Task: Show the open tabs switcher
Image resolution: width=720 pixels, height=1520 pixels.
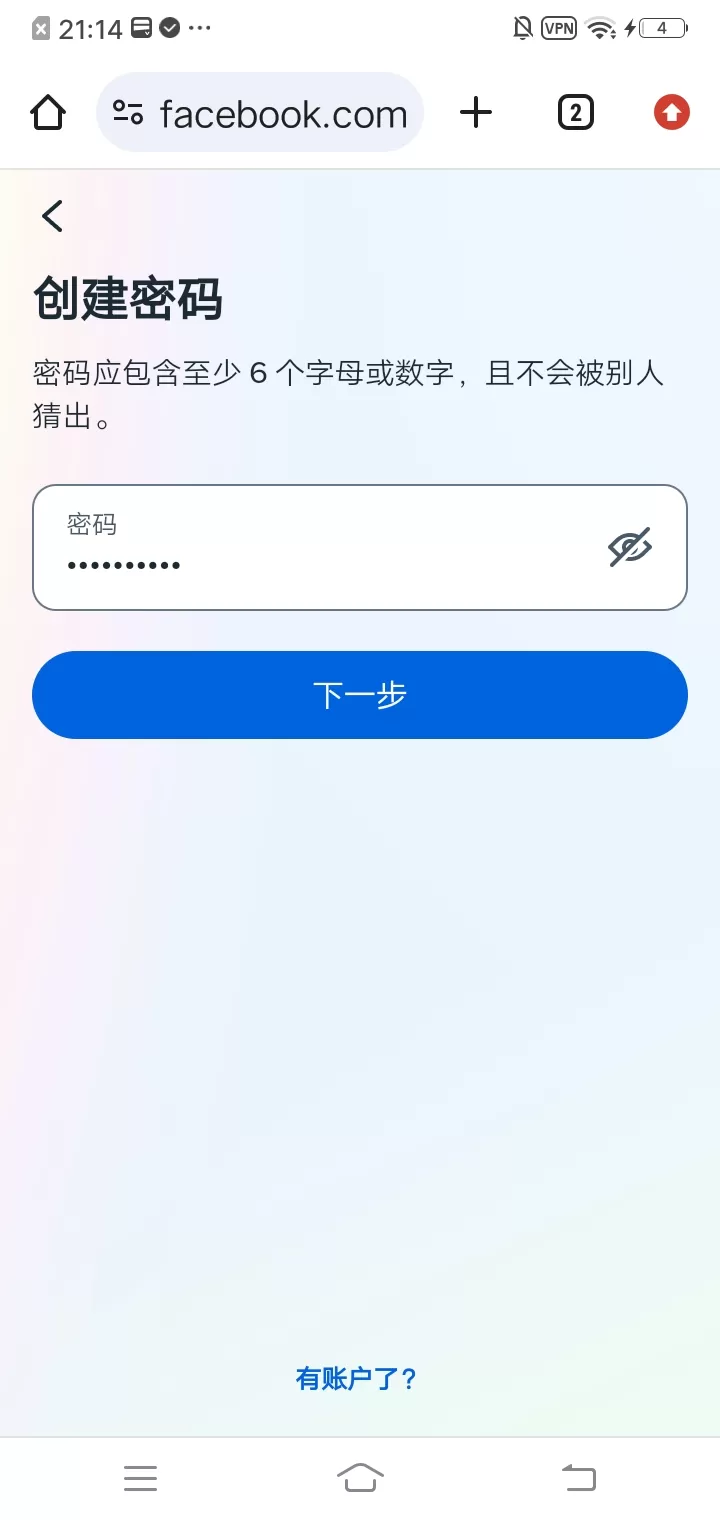Action: 575,113
